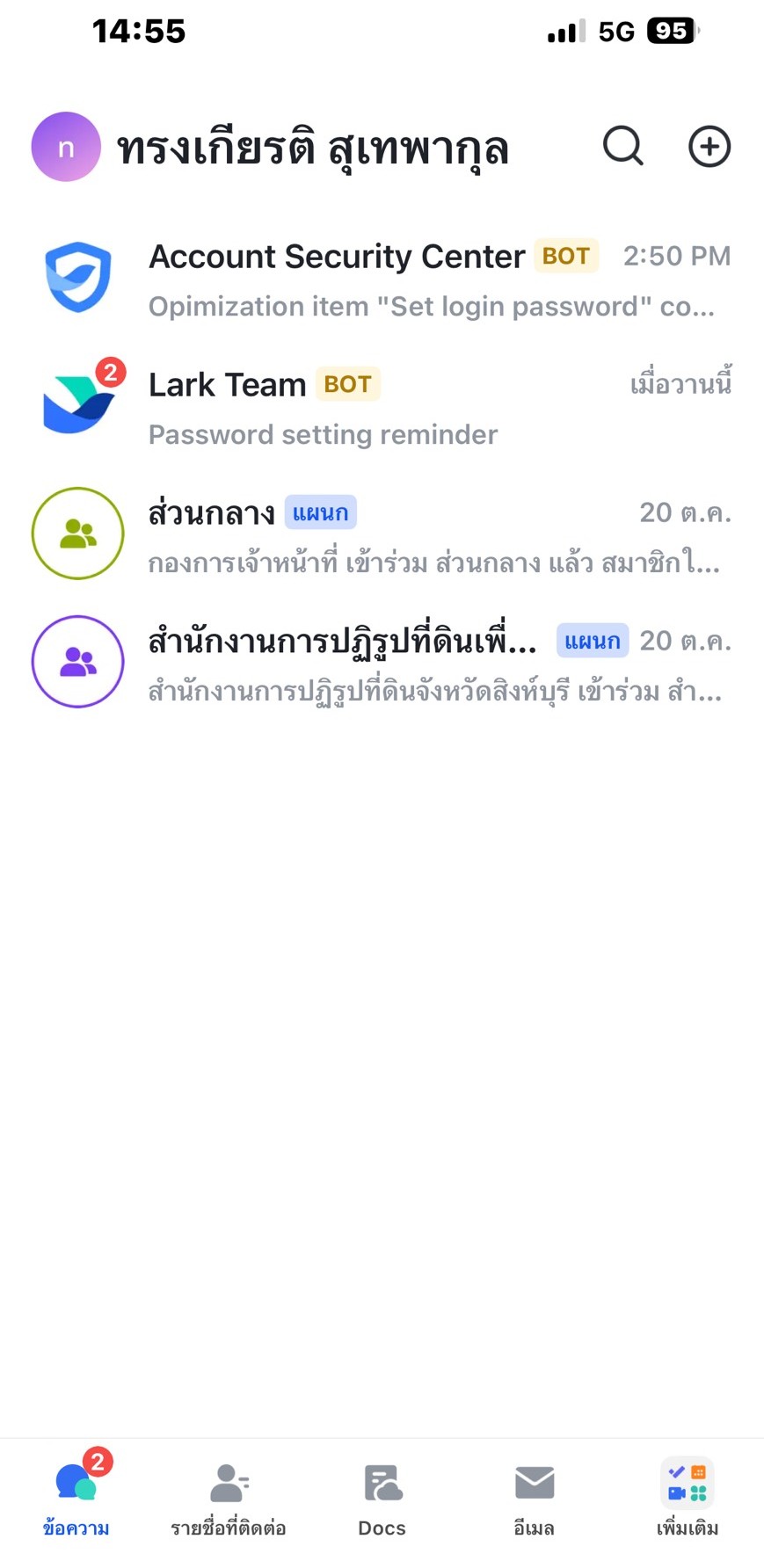The width and height of the screenshot is (764, 1568).
Task: Switch to the อีเมล tab
Action: pos(535,1499)
